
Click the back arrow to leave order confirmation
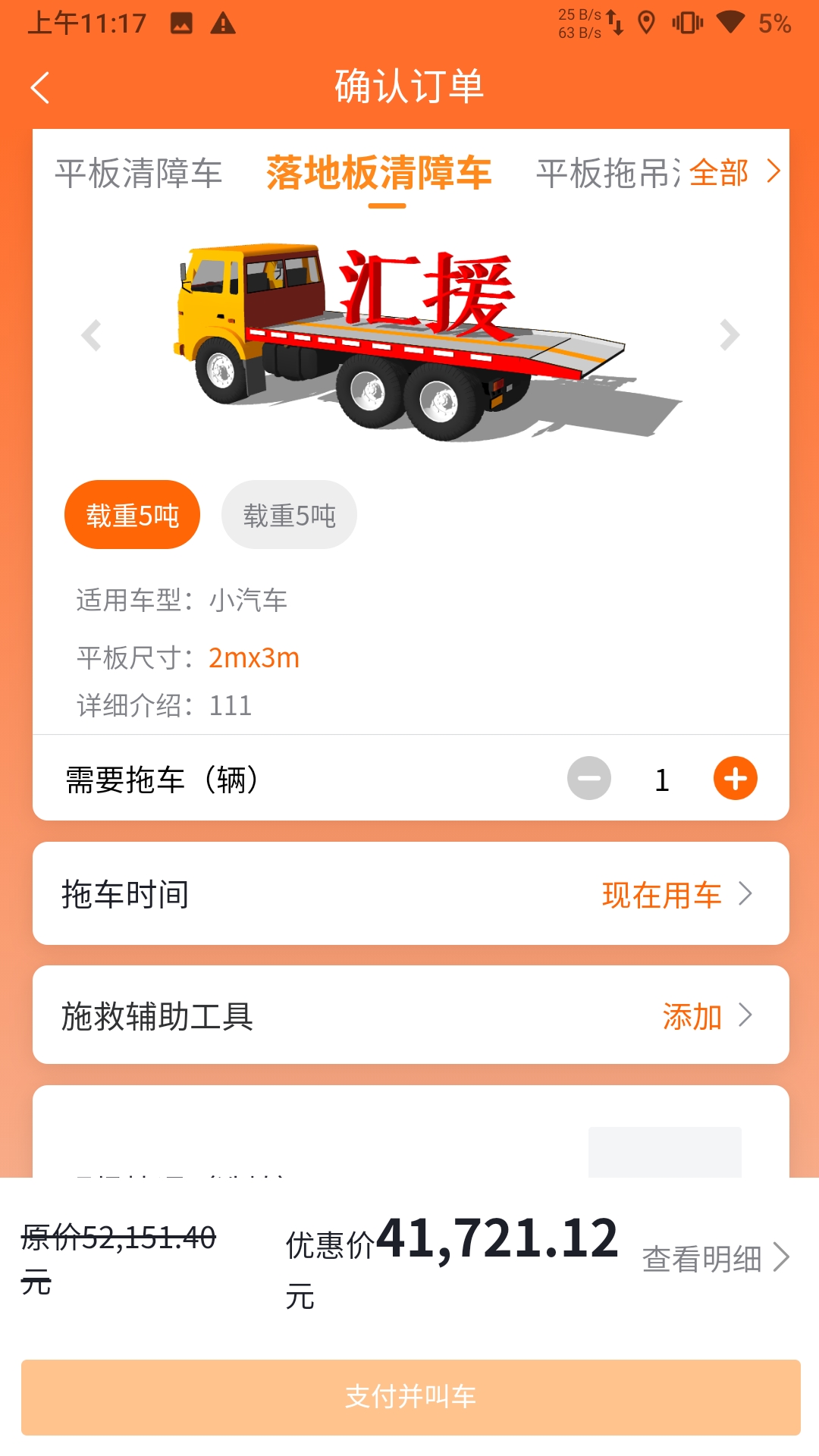[40, 86]
